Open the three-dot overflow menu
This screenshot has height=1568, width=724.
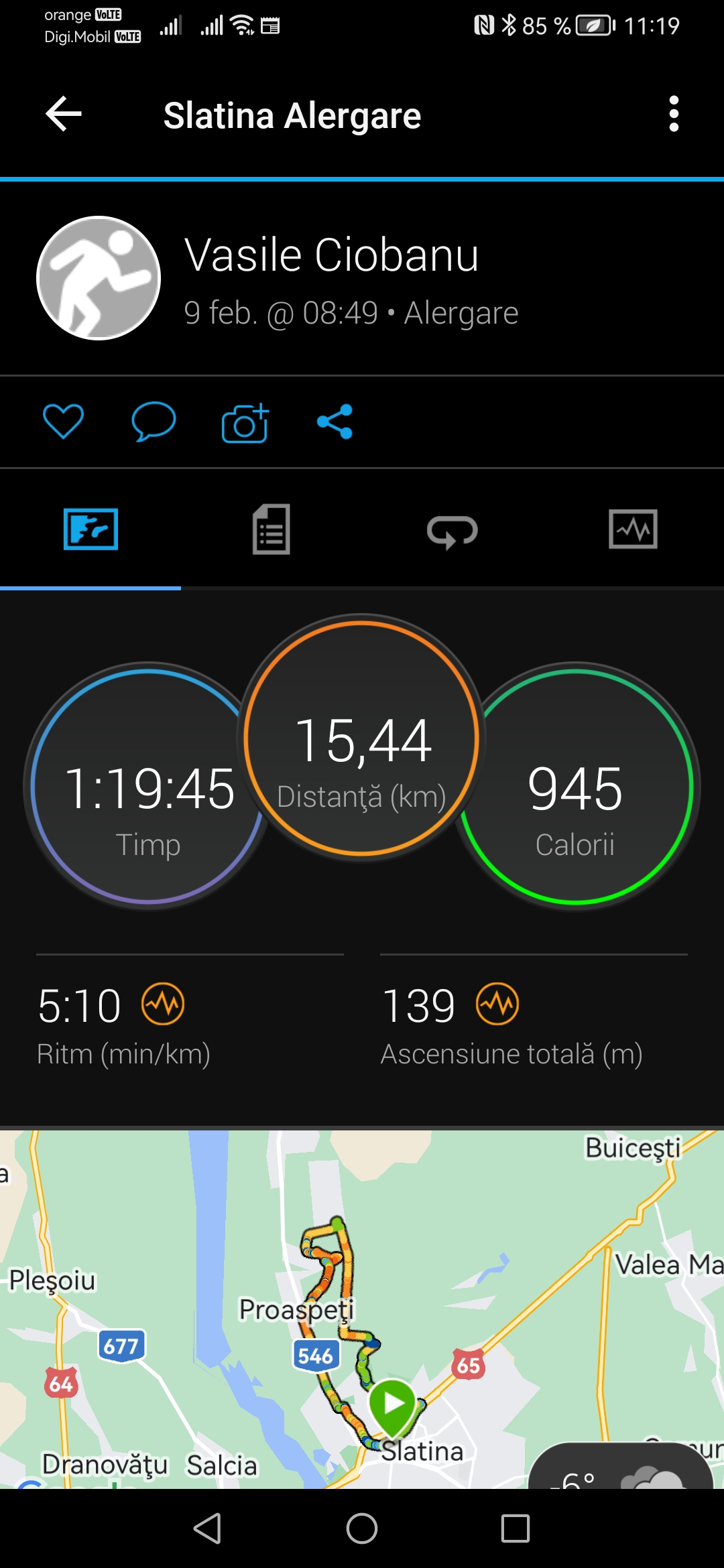674,114
